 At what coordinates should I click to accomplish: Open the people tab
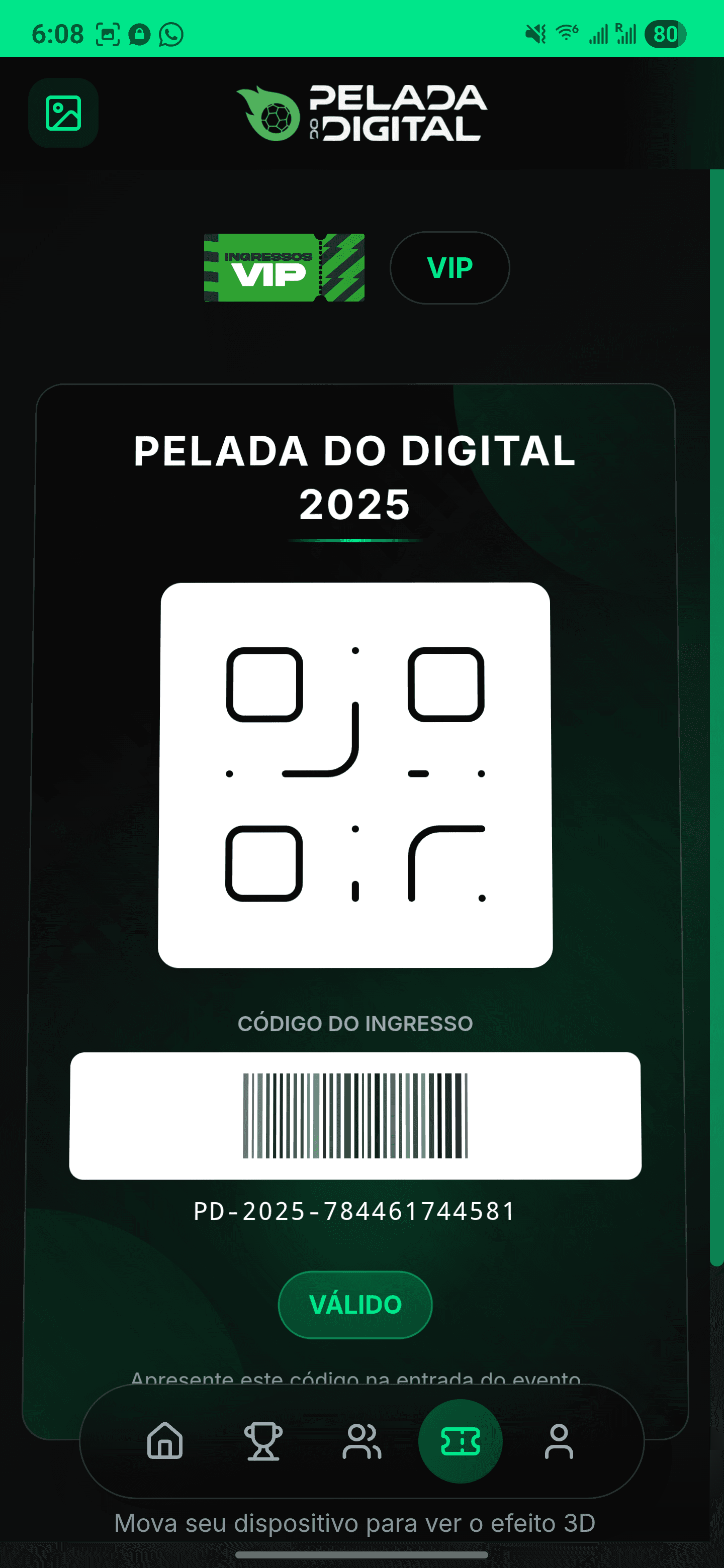pos(361,1441)
